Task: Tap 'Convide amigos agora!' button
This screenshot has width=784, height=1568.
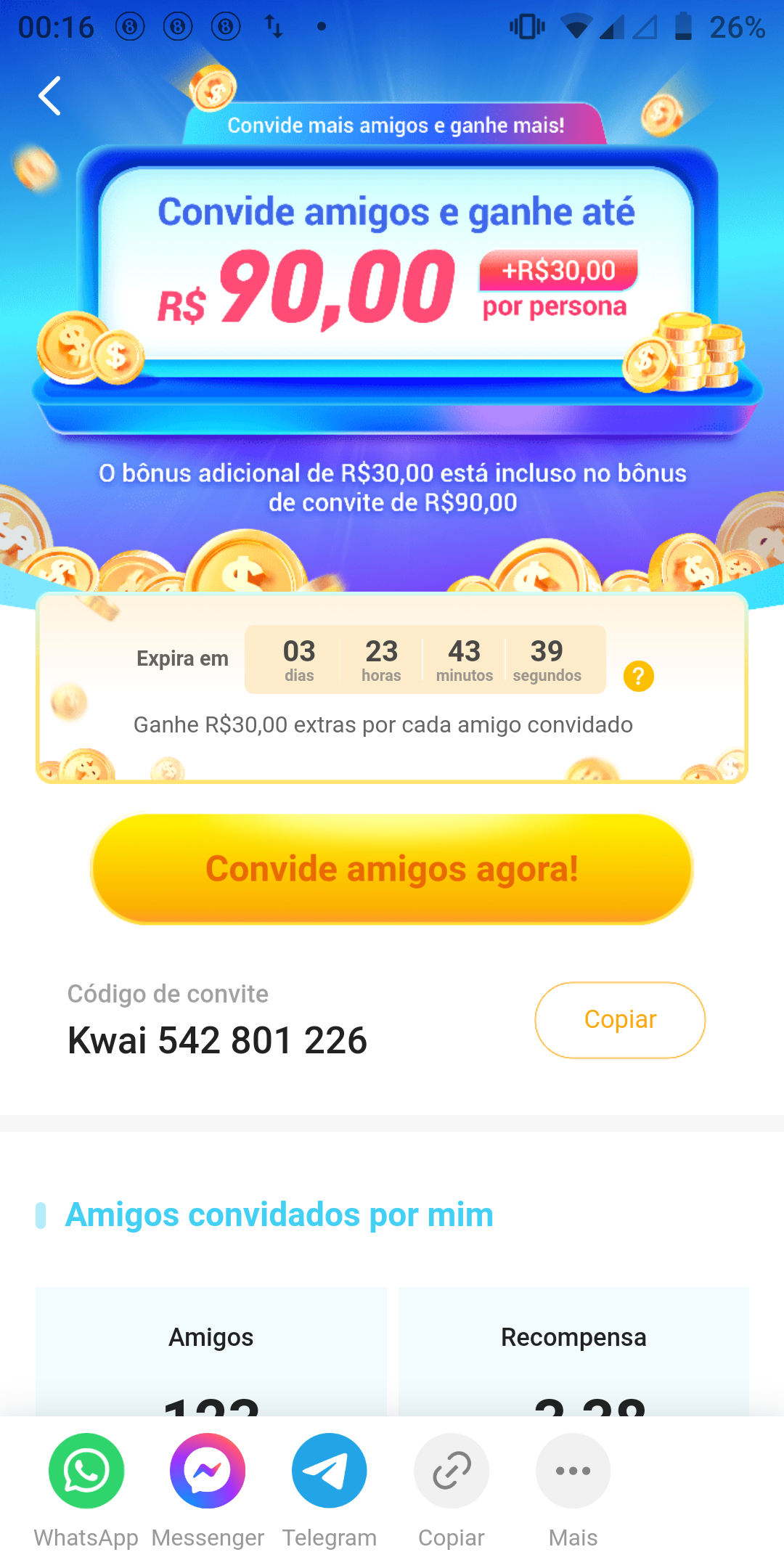Action: pos(392,869)
